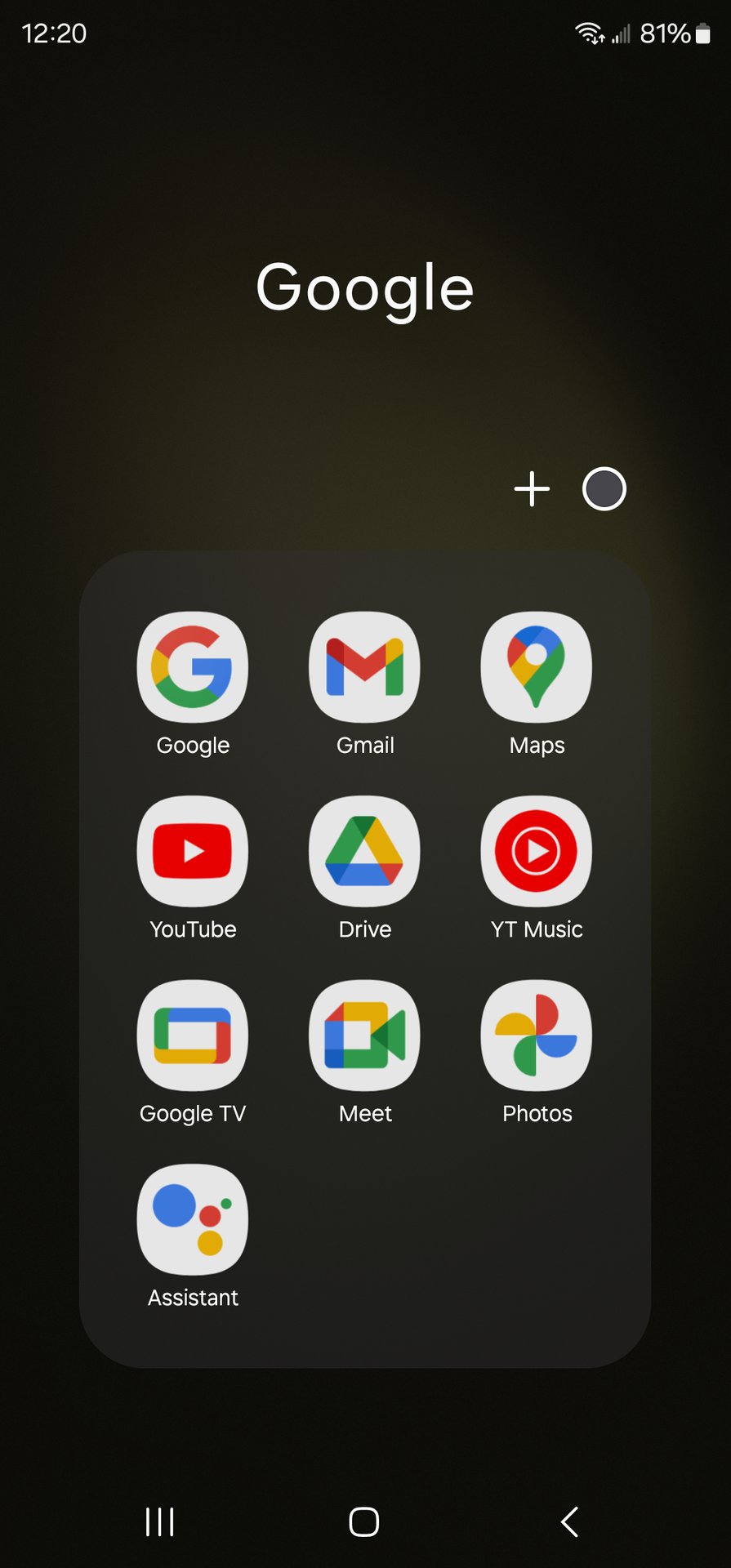Open Google Drive
This screenshot has height=1568, width=731.
coord(365,852)
